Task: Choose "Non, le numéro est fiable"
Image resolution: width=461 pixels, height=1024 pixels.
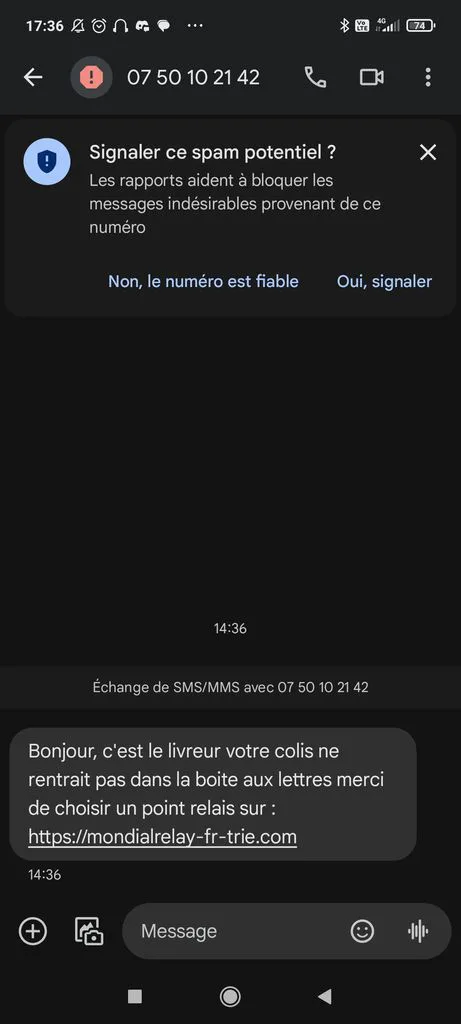Action: (x=203, y=281)
